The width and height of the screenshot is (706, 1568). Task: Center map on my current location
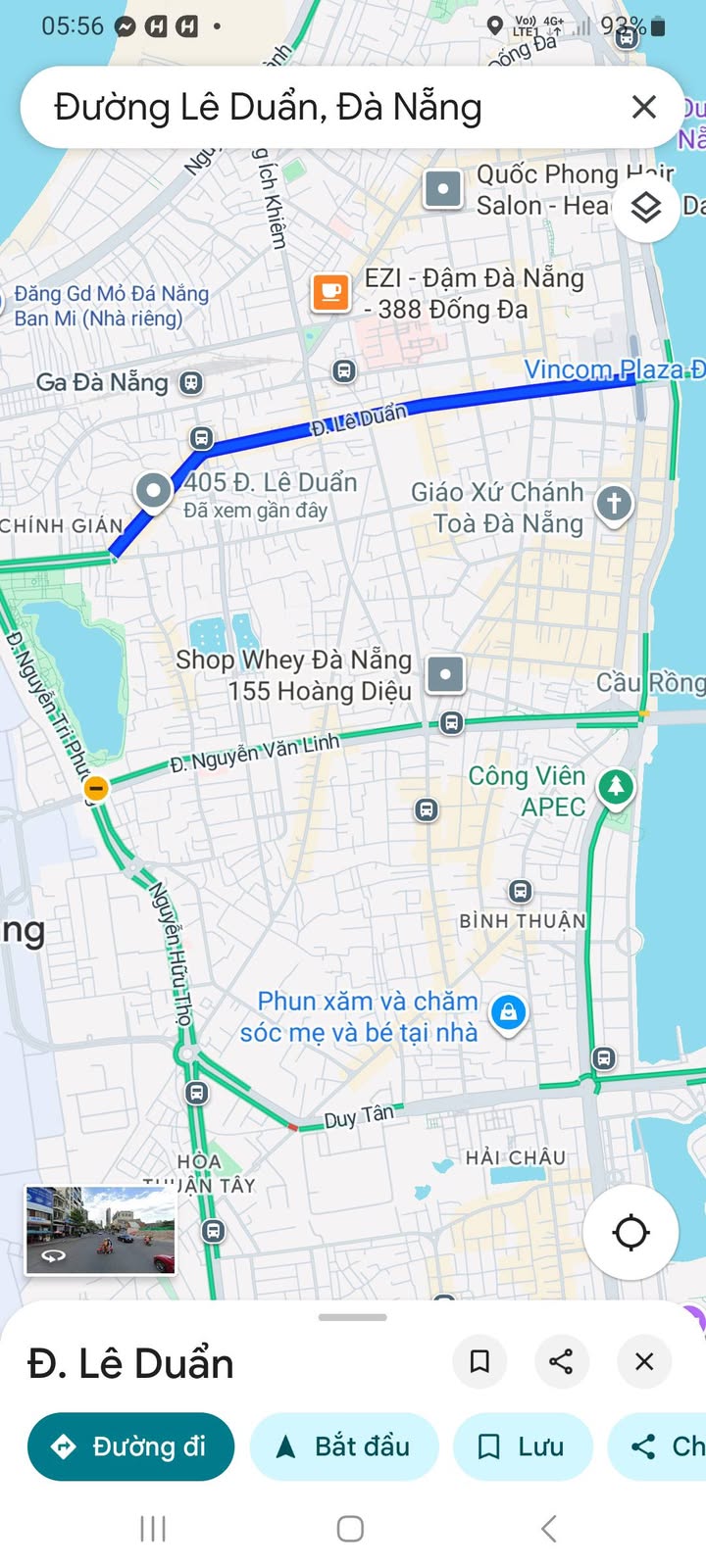(x=630, y=1232)
